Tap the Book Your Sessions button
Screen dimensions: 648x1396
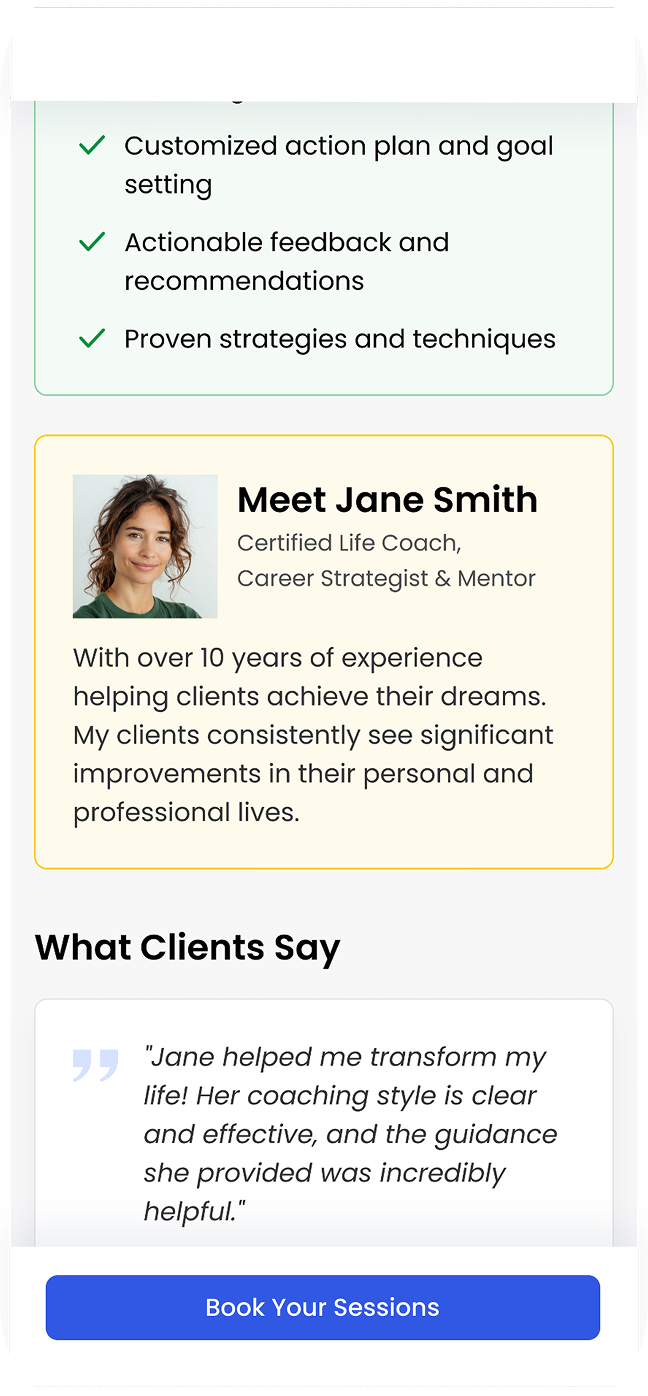click(x=322, y=1307)
